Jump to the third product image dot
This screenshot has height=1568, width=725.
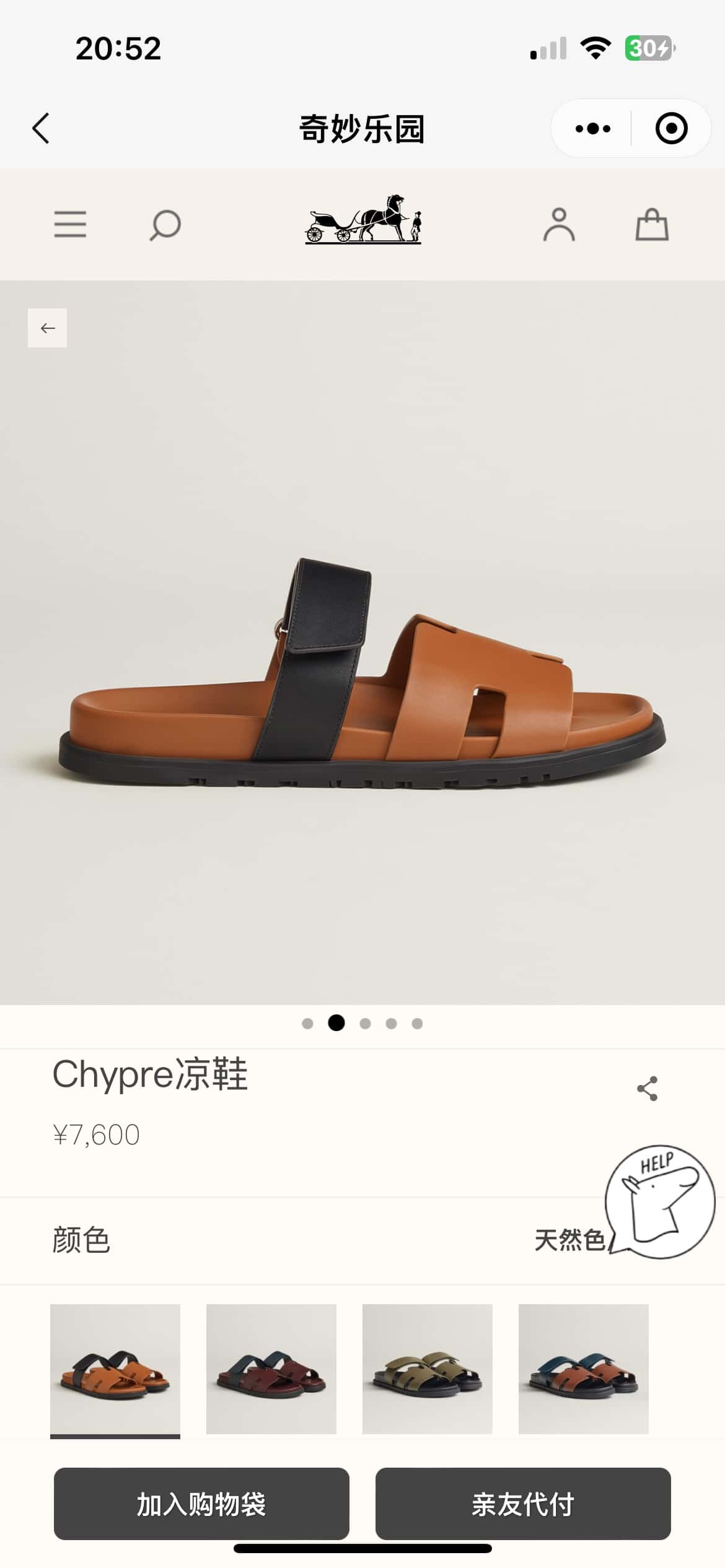coord(365,1024)
